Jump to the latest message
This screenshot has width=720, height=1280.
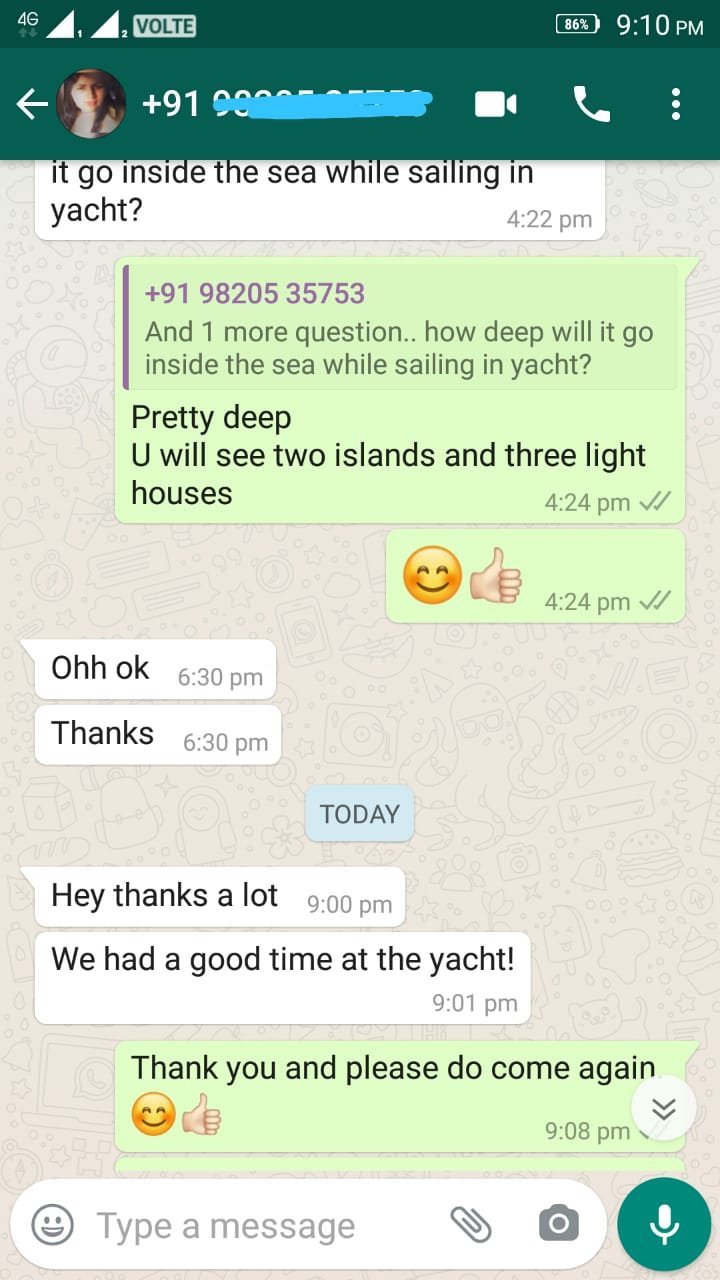[x=664, y=1108]
